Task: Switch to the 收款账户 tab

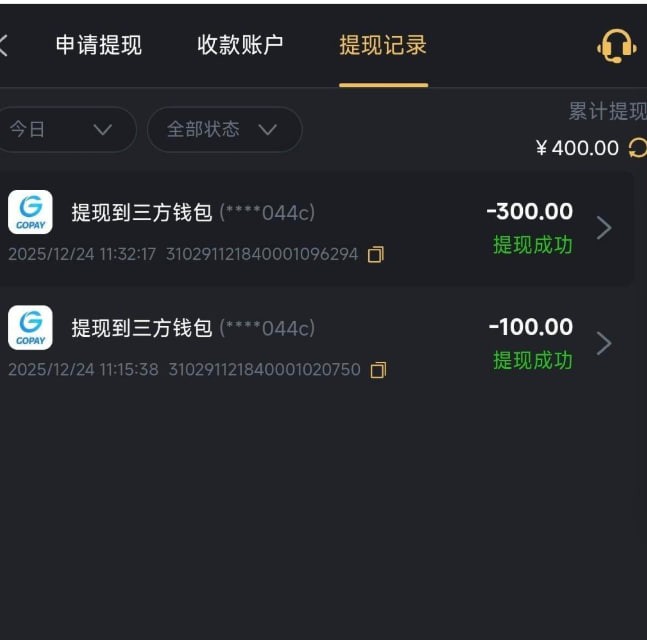Action: pos(240,45)
